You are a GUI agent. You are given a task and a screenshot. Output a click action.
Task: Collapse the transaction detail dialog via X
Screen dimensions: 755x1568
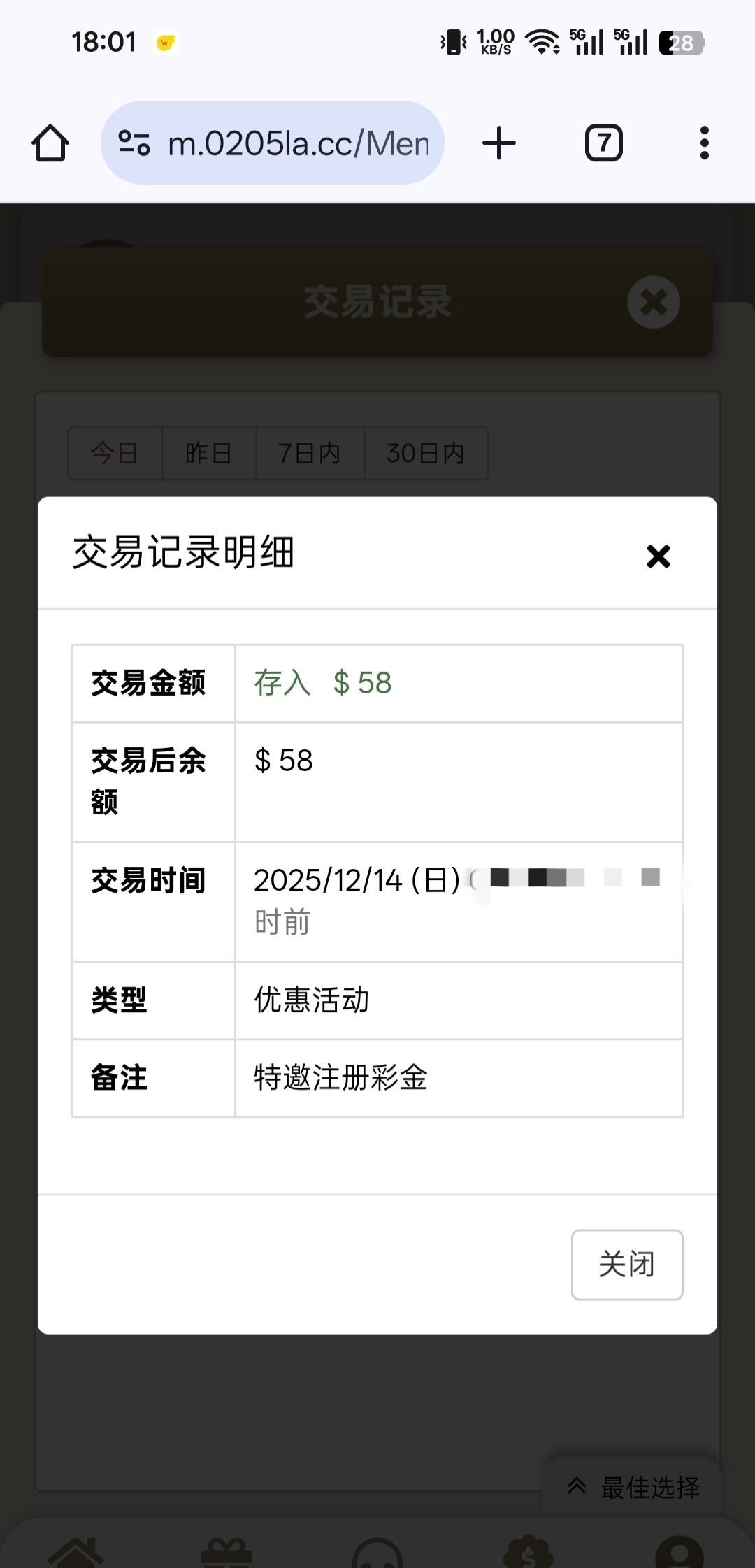657,556
